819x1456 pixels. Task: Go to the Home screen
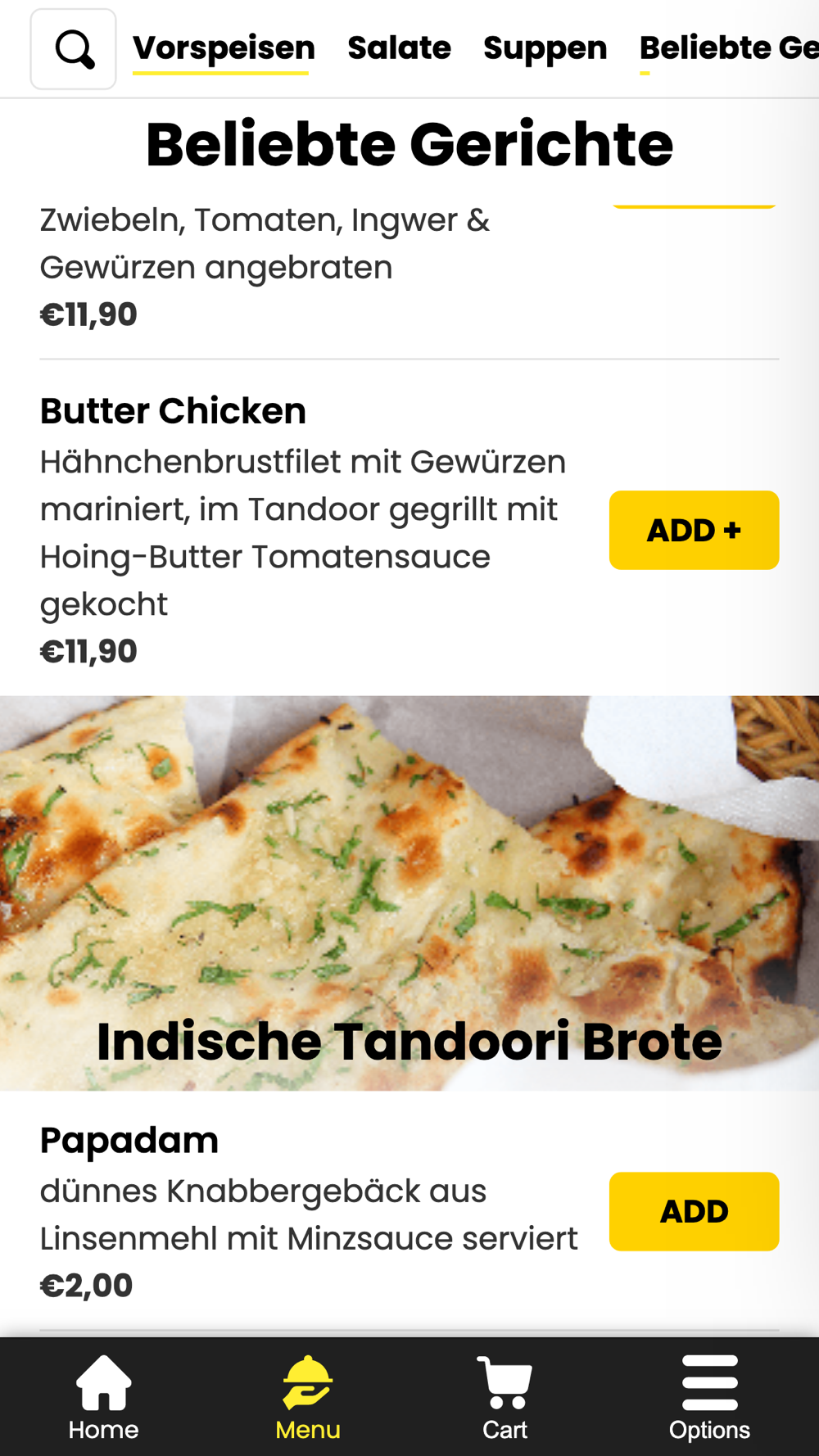[103, 1398]
